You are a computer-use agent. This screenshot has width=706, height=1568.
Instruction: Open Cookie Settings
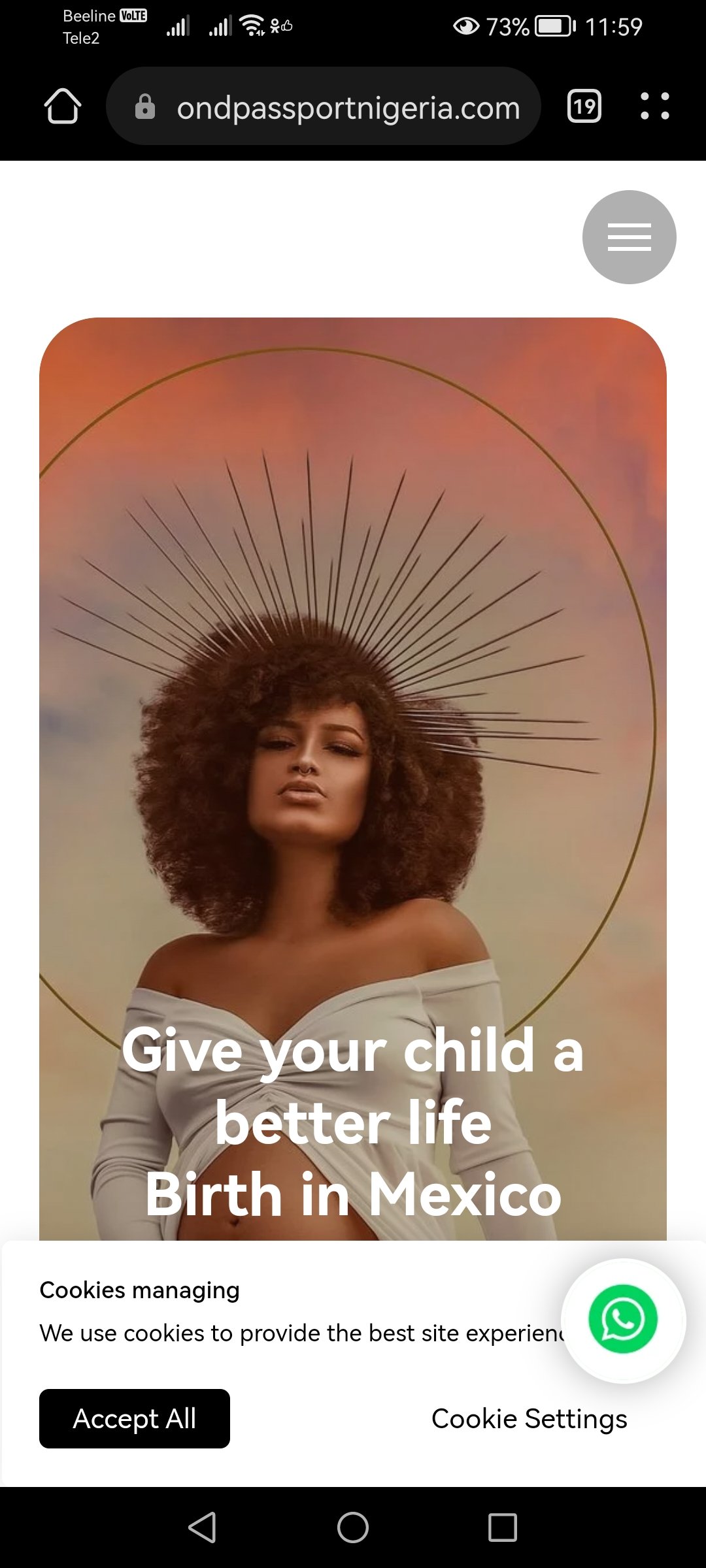pos(529,1418)
